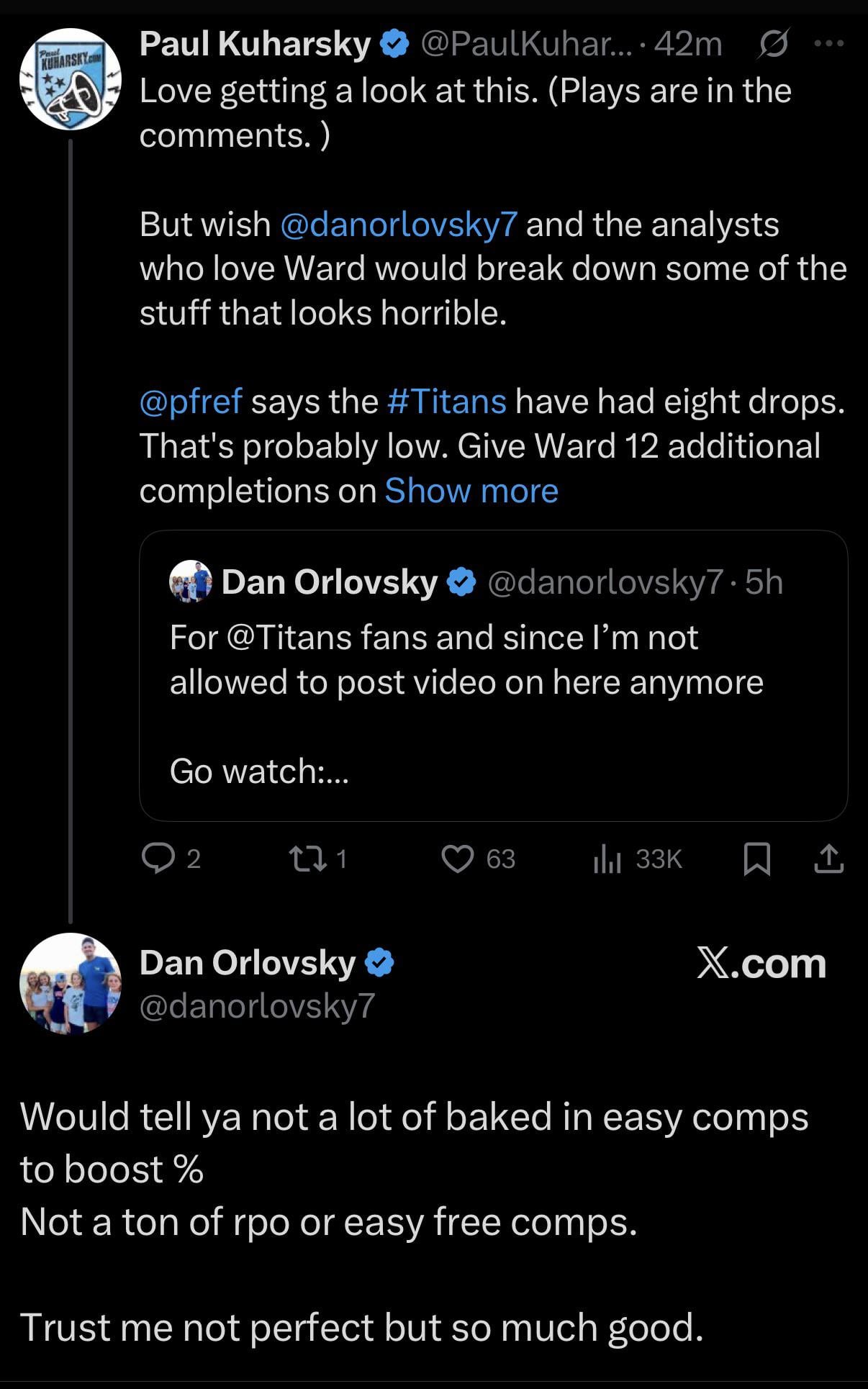The height and width of the screenshot is (1389, 868).
Task: Open Dan Orlovsky's avatar on the reply
Action: tap(70, 983)
